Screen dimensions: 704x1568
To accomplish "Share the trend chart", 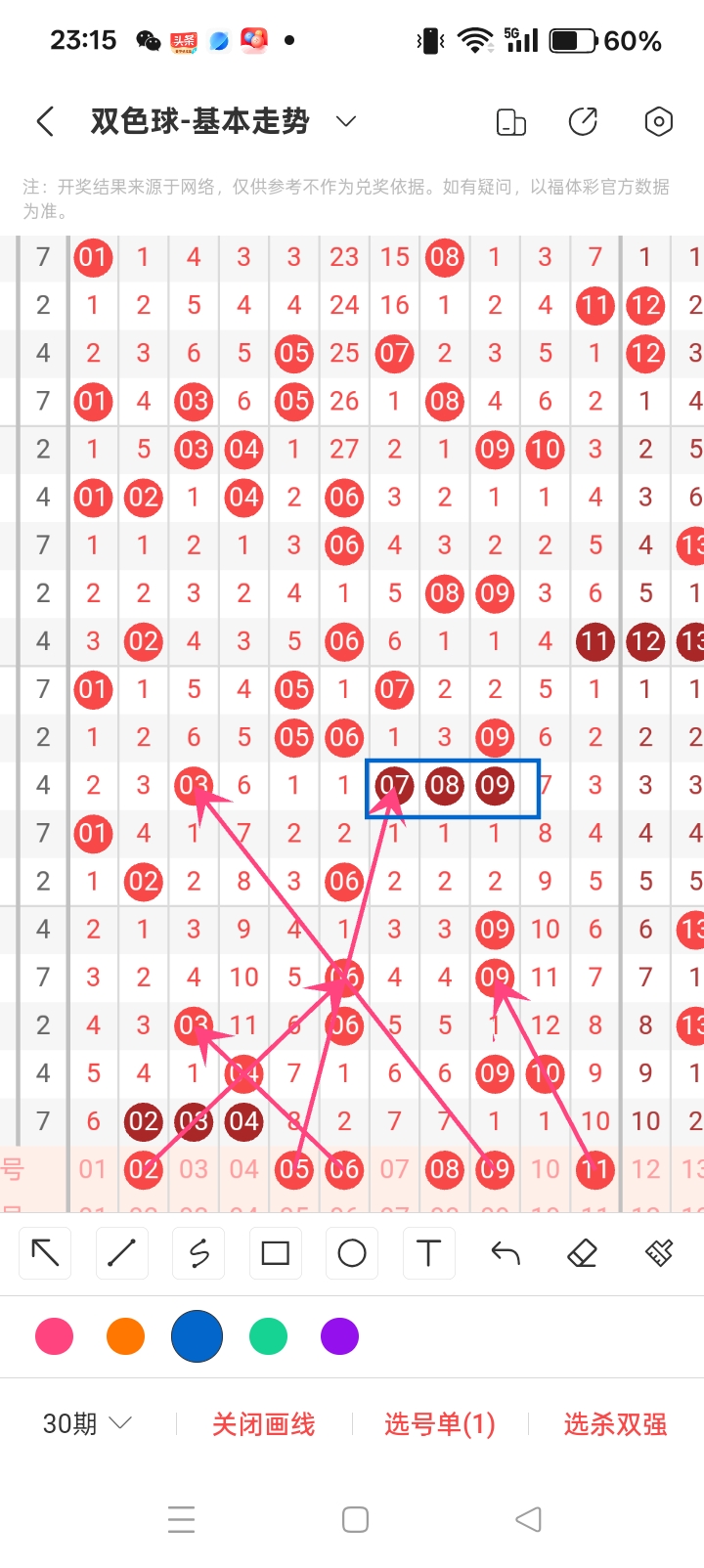I will click(x=583, y=122).
